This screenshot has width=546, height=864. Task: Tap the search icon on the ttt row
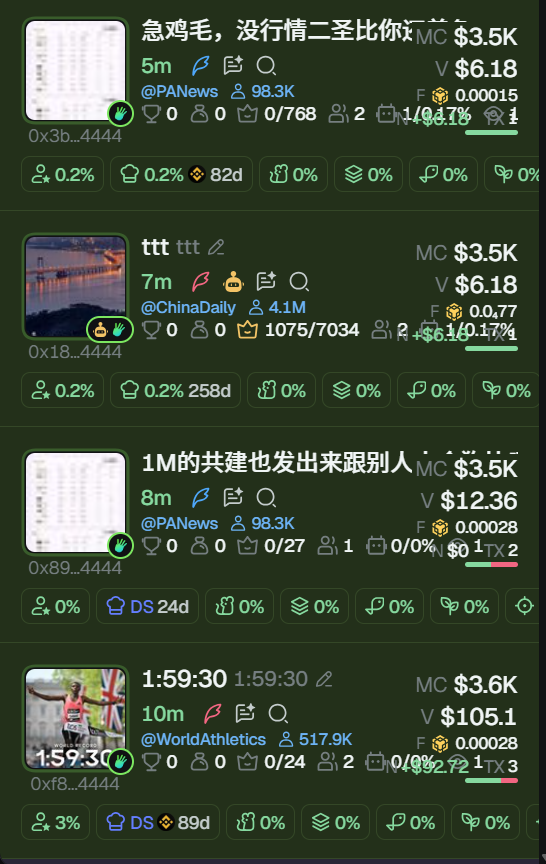coord(299,282)
